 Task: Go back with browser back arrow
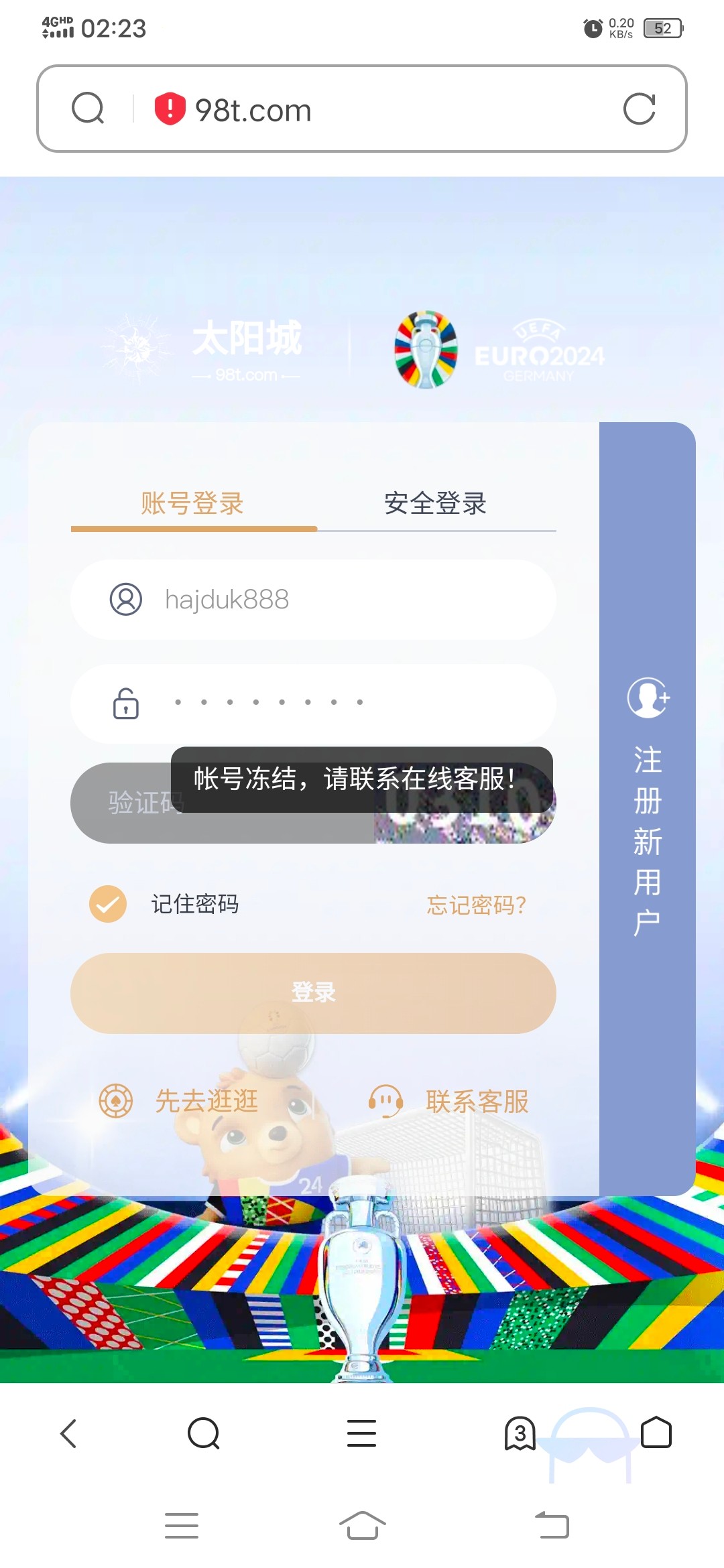click(68, 1433)
